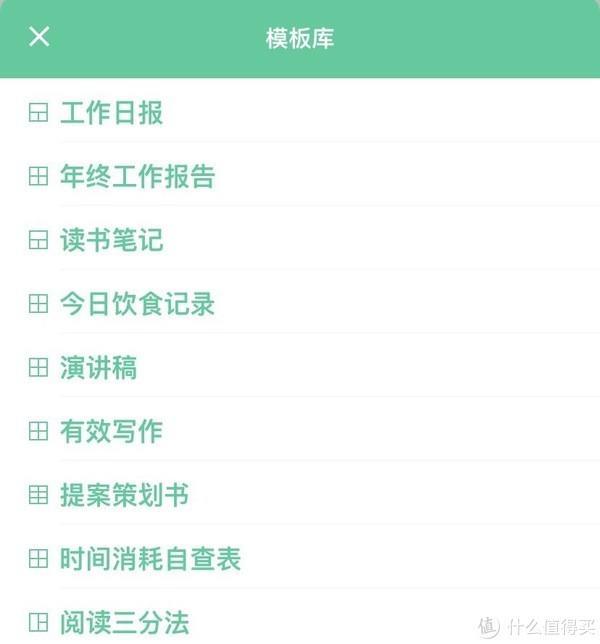Image resolution: width=600 pixels, height=644 pixels.
Task: Open the 工作日报 template
Action: tap(111, 113)
